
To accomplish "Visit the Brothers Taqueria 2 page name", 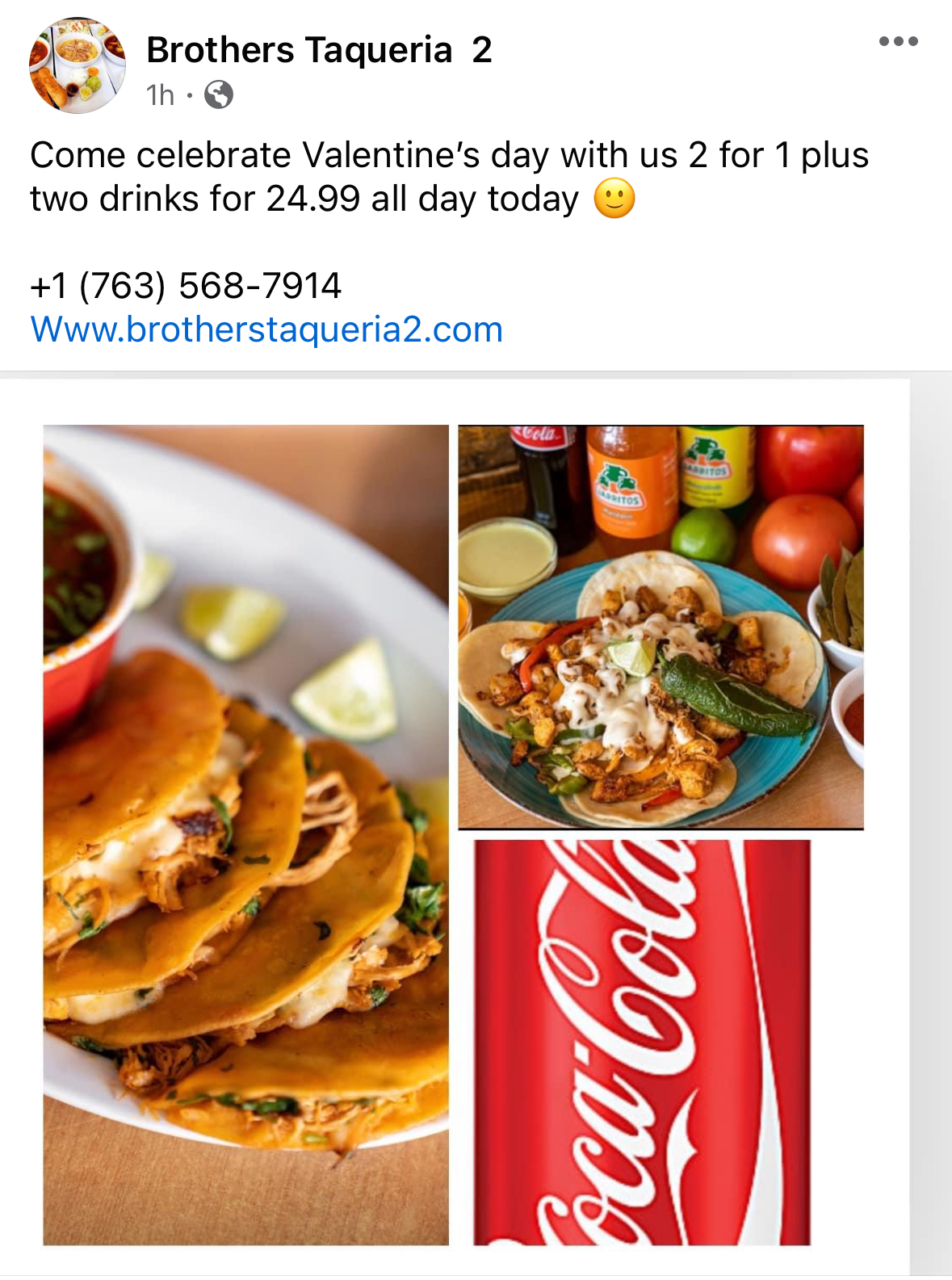I will point(319,50).
